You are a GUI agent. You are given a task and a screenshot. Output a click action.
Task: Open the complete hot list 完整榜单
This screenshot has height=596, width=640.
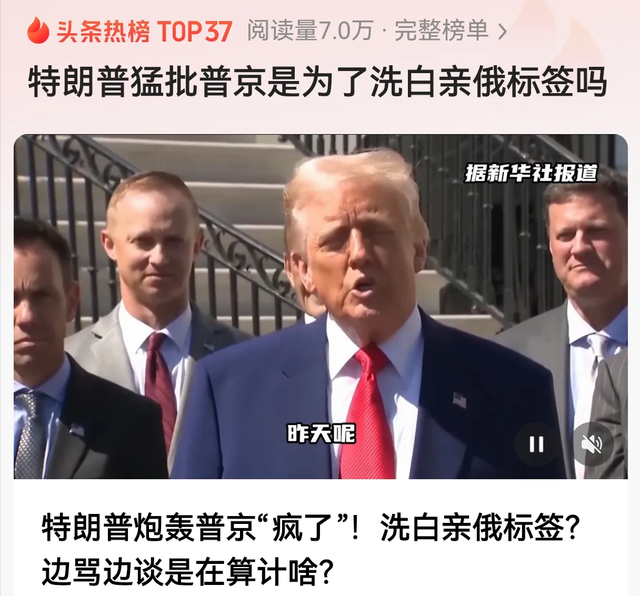point(449,30)
